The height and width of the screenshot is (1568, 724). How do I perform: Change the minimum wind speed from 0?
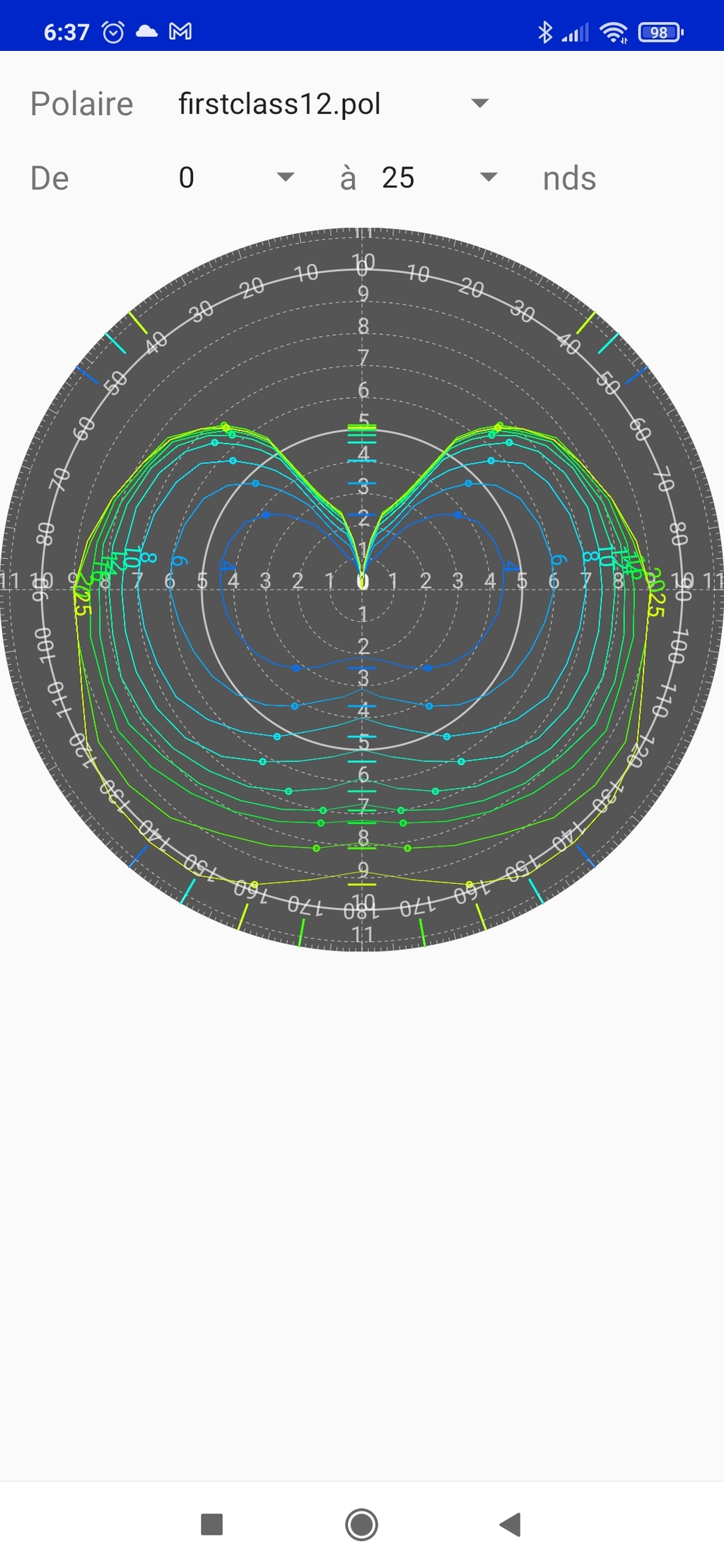pos(235,177)
